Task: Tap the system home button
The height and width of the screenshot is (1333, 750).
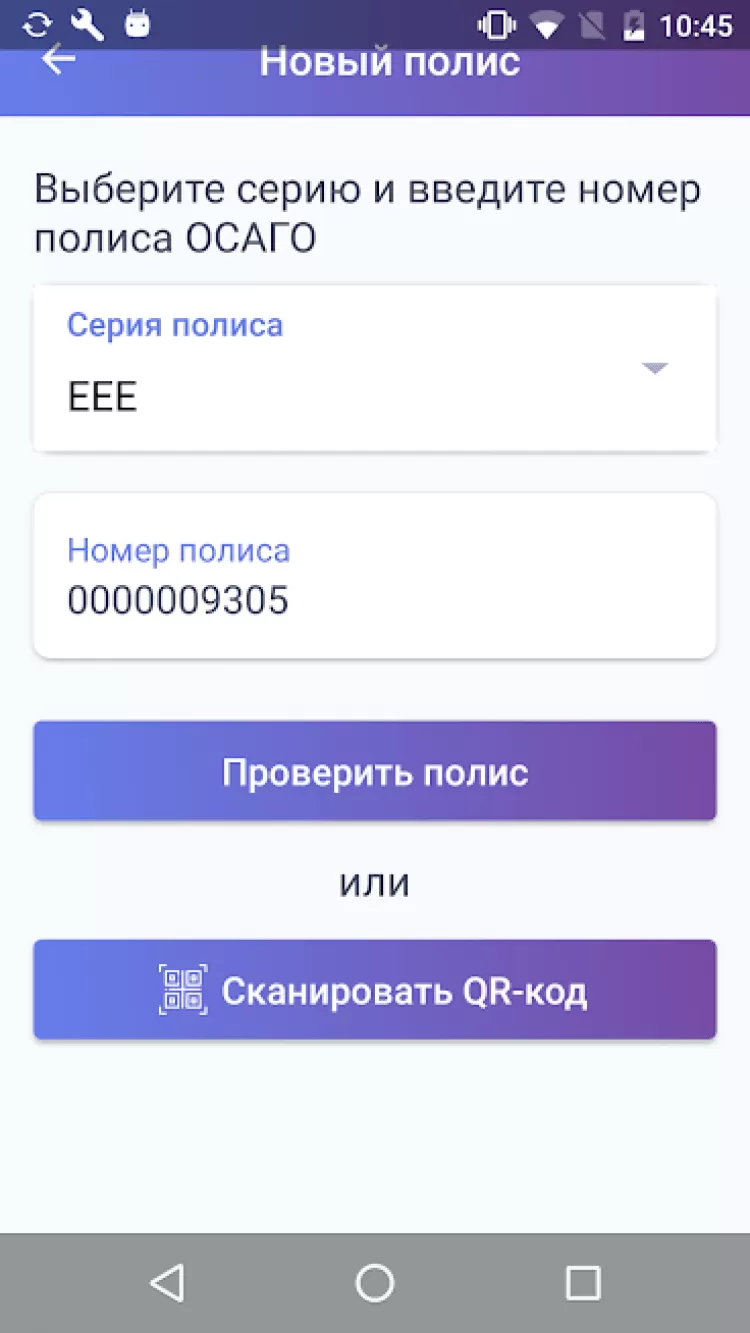Action: pos(374,1282)
